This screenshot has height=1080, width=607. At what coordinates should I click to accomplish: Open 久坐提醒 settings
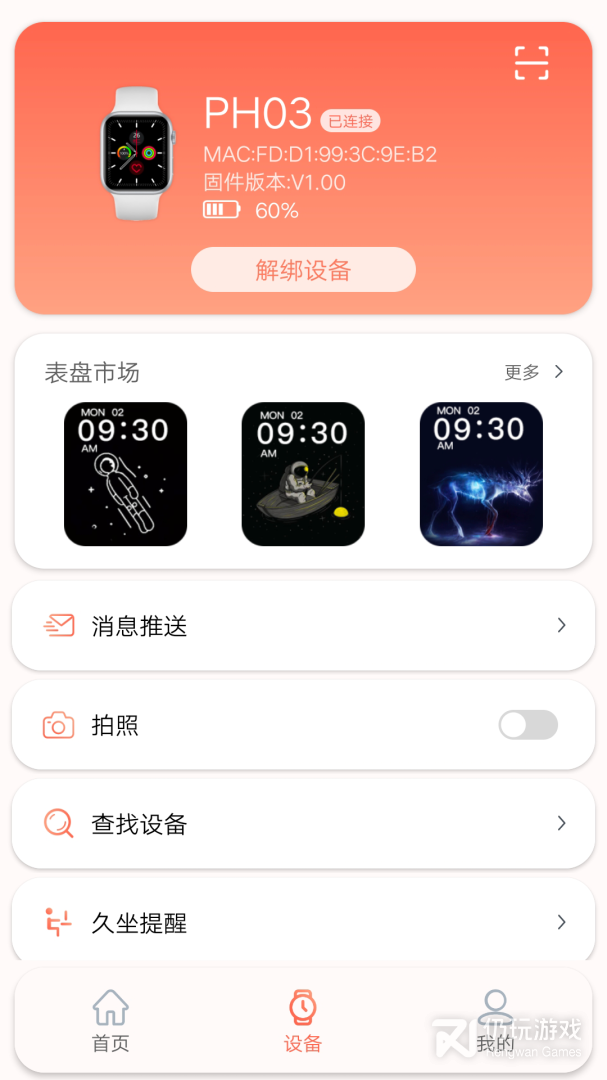(x=303, y=922)
